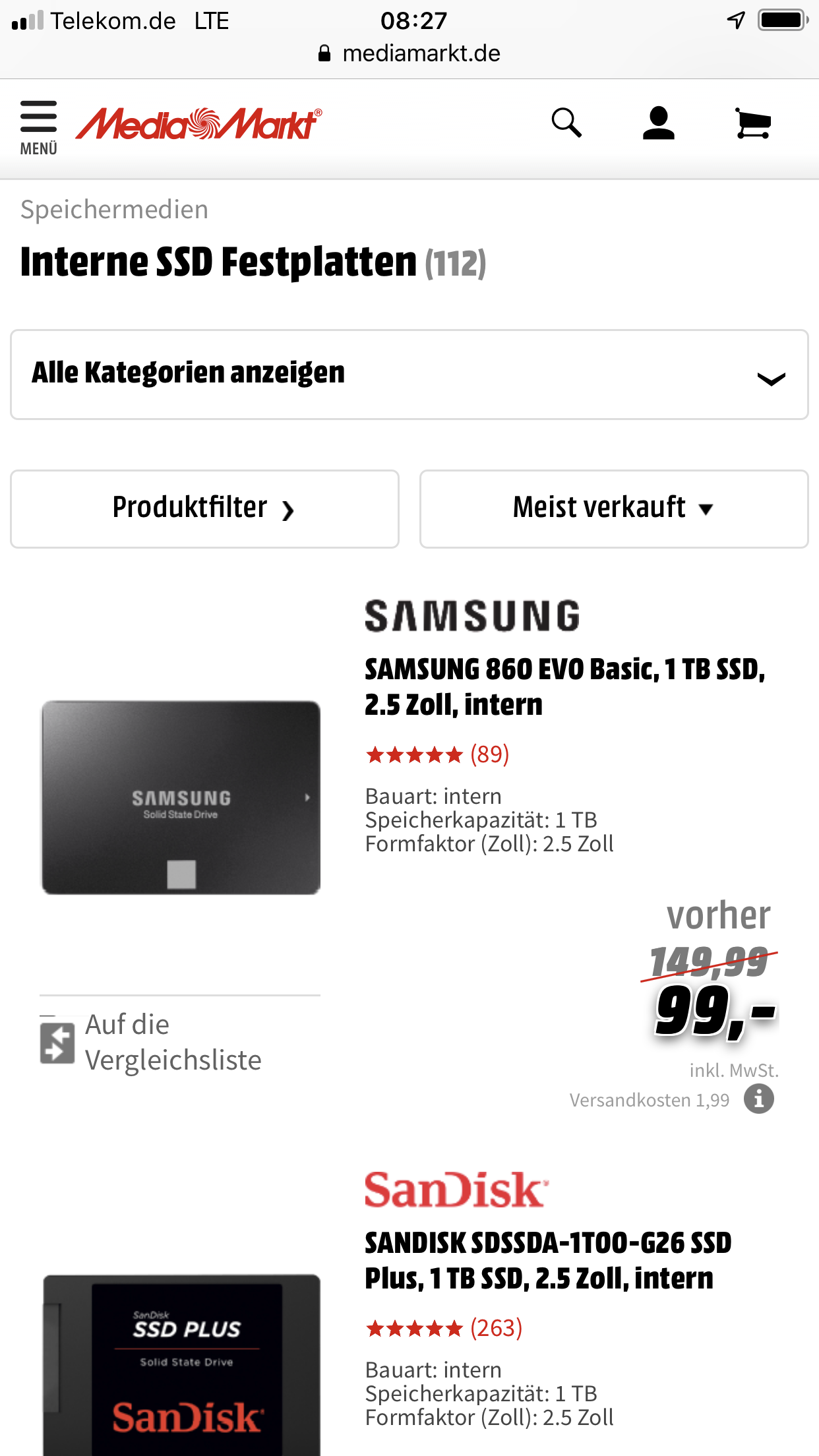Go to MediaMarkt home via logo
This screenshot has width=819, height=1456.
(199, 124)
